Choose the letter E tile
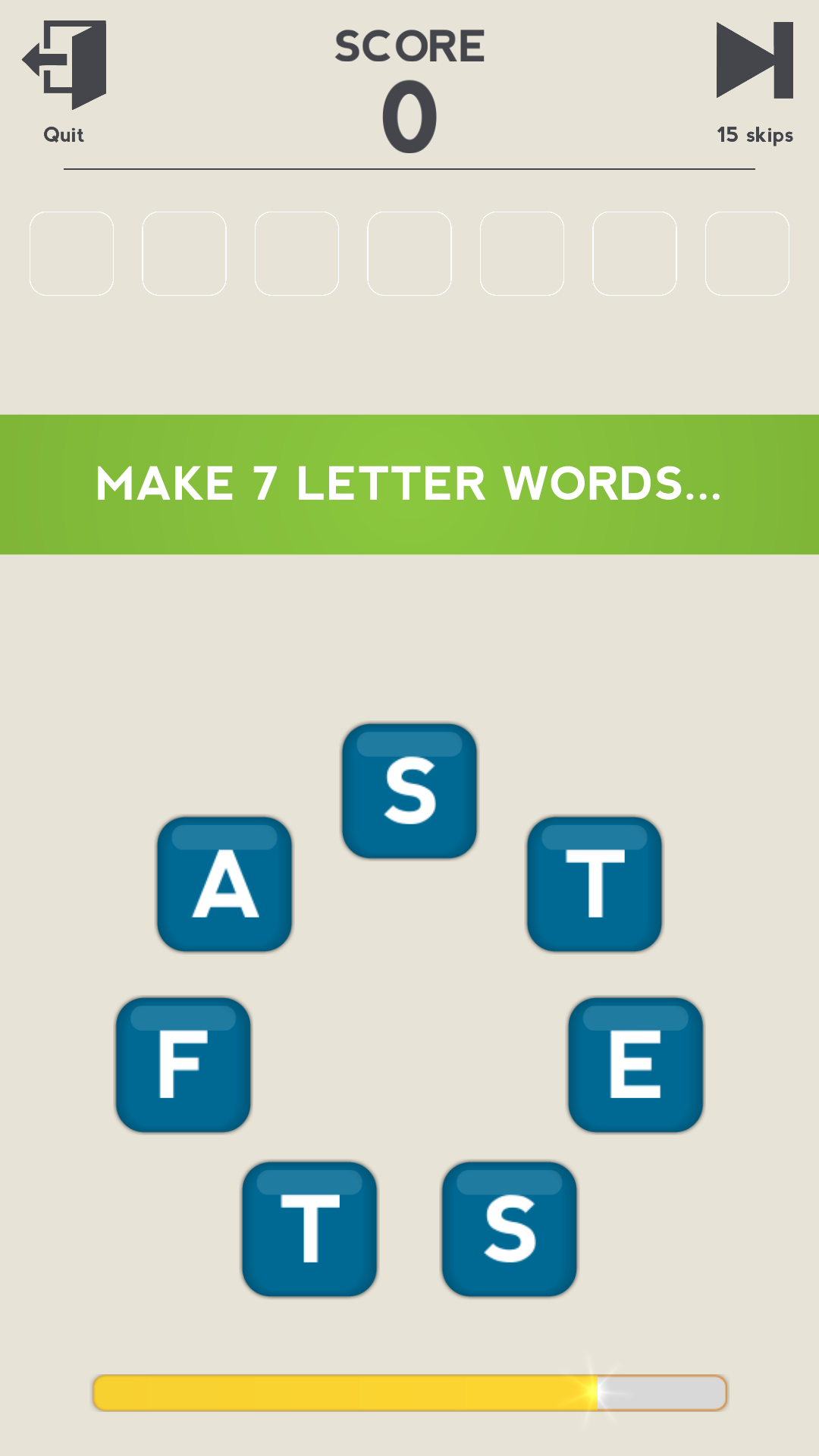Viewport: 819px width, 1456px height. click(635, 1064)
